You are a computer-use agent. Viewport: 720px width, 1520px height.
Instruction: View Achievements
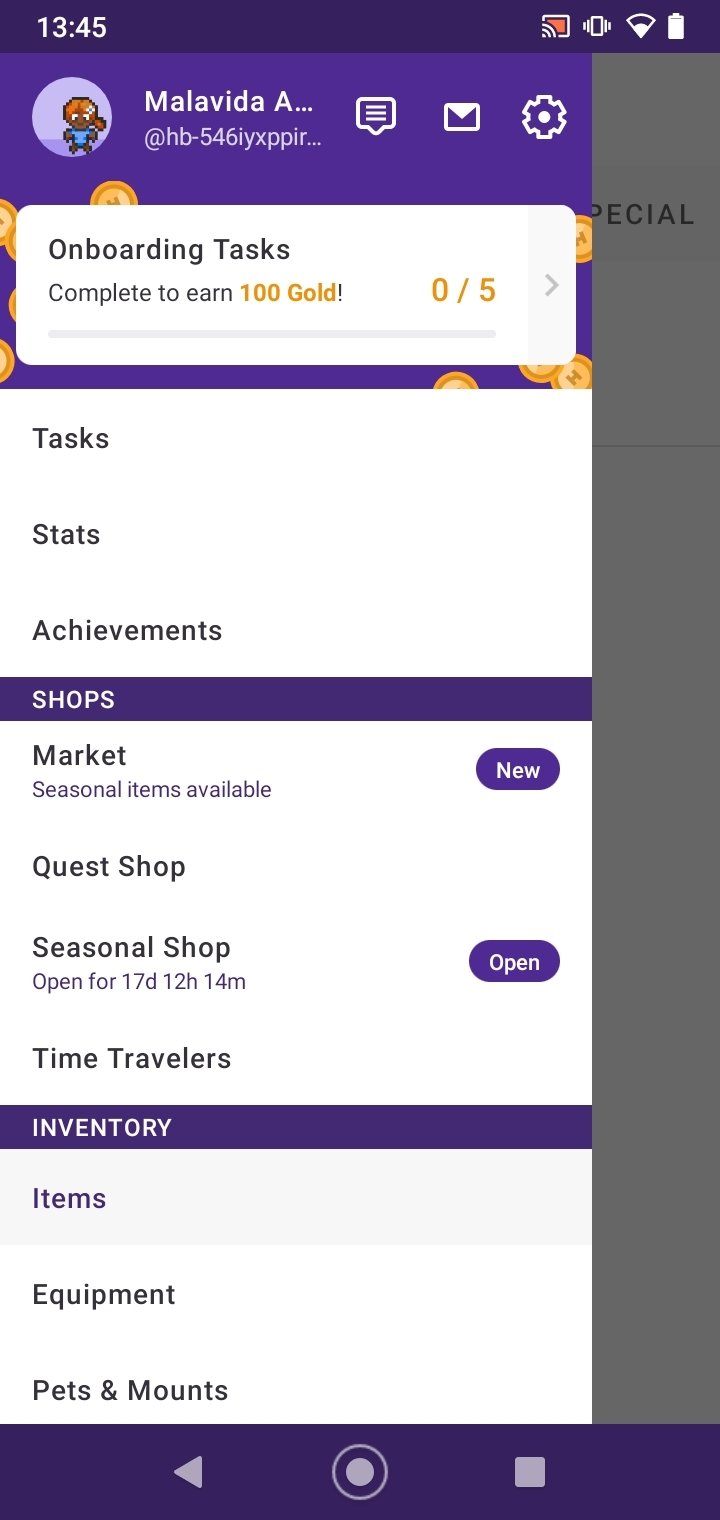(296, 630)
